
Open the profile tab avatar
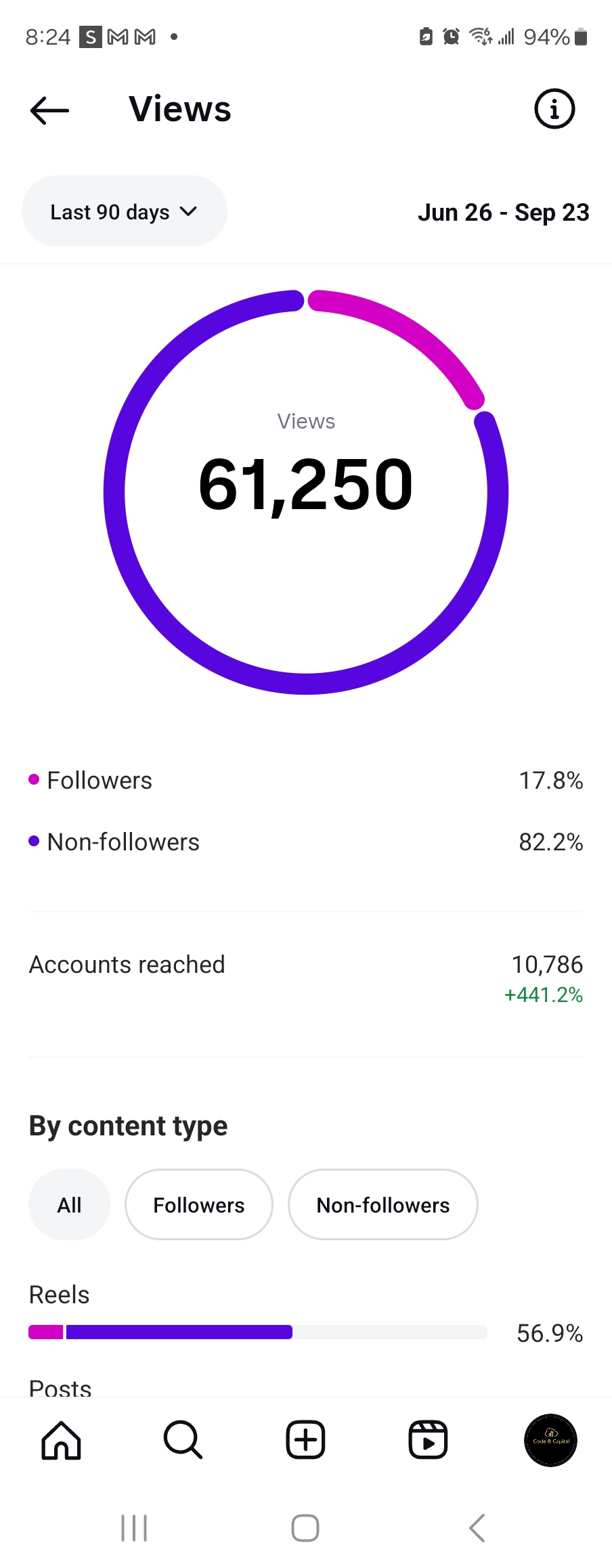[550, 1440]
